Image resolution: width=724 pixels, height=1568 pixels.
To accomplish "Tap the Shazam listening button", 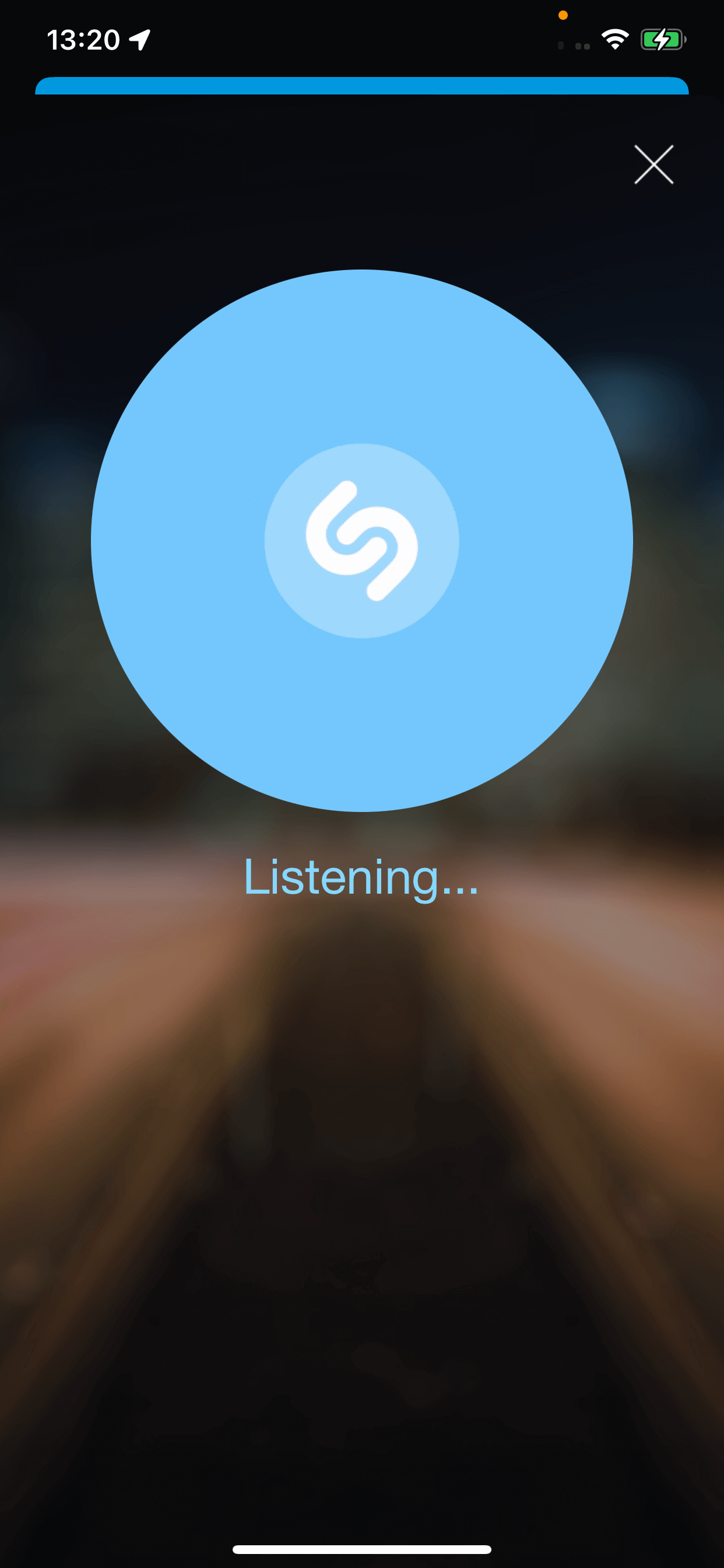I will point(361,541).
